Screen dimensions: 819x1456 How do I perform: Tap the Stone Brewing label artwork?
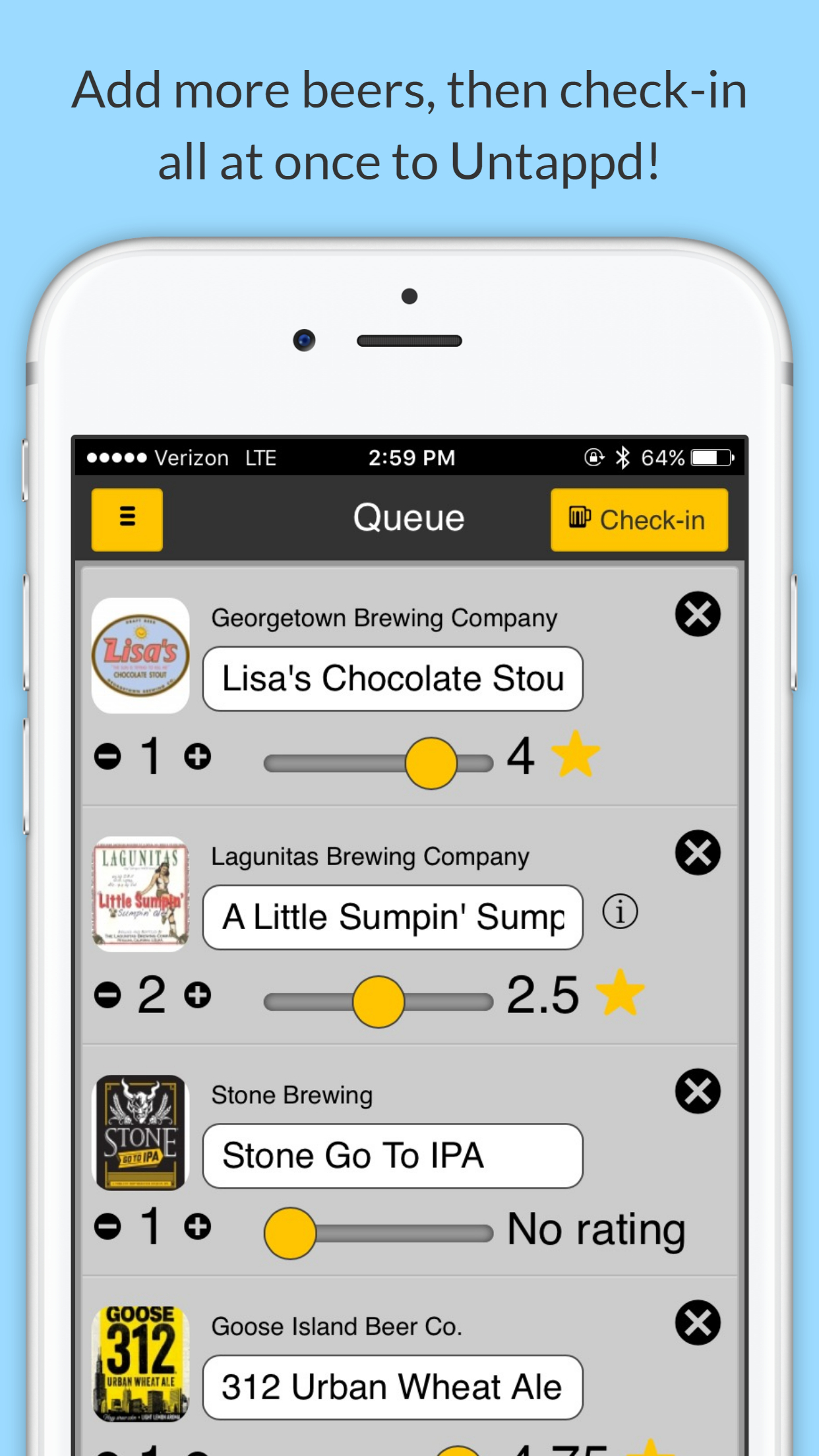tap(140, 1131)
